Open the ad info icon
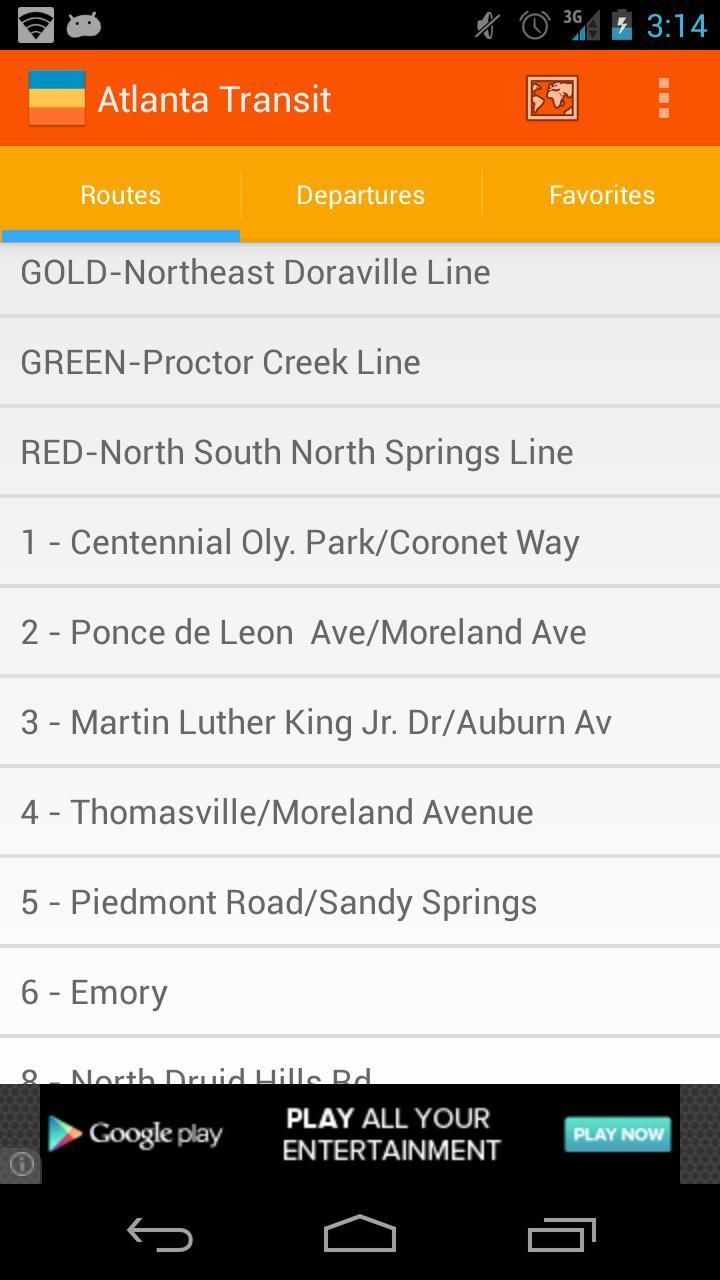The height and width of the screenshot is (1280, 720). click(21, 1163)
